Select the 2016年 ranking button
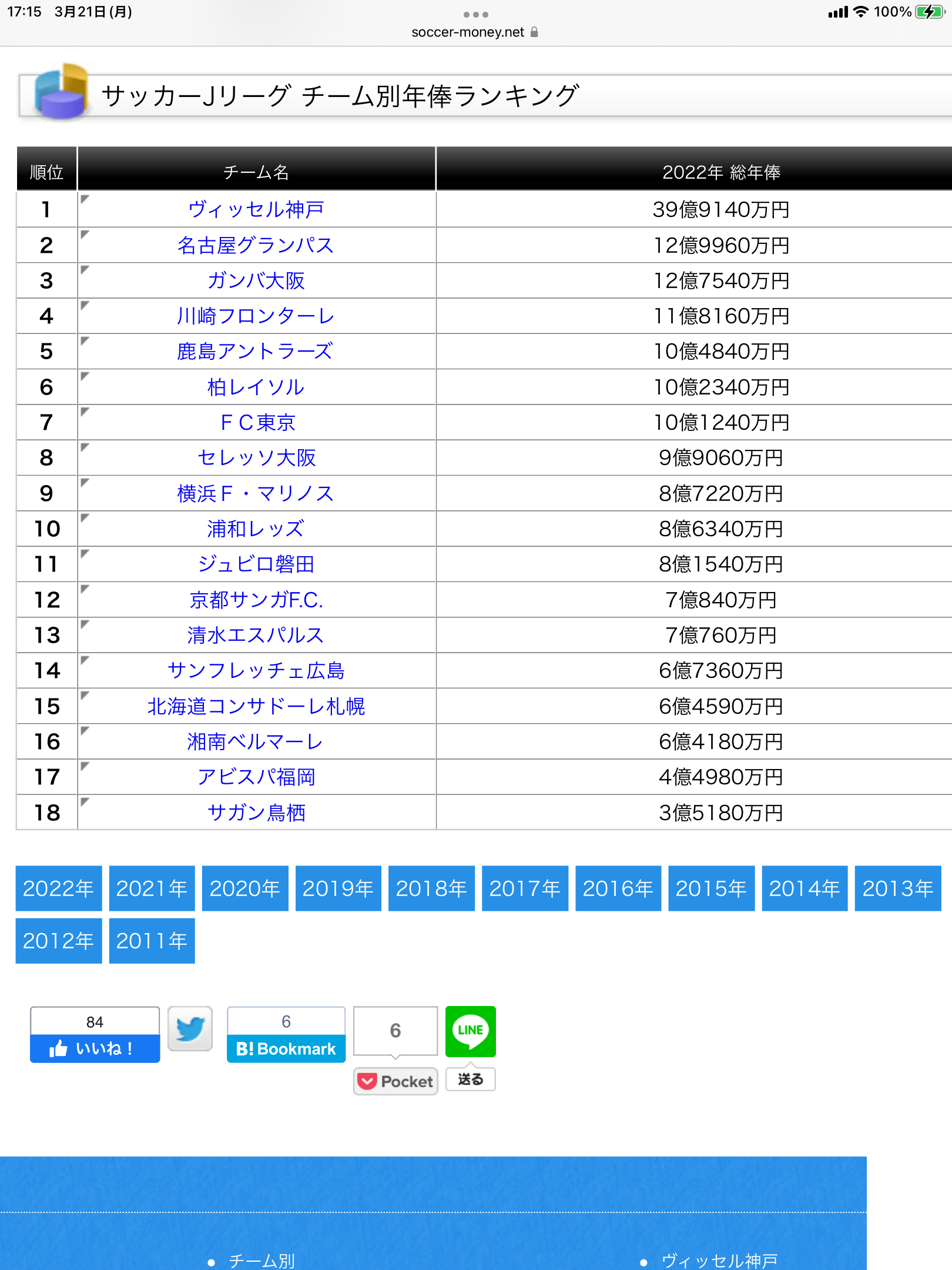Image resolution: width=952 pixels, height=1270 pixels. click(x=618, y=888)
